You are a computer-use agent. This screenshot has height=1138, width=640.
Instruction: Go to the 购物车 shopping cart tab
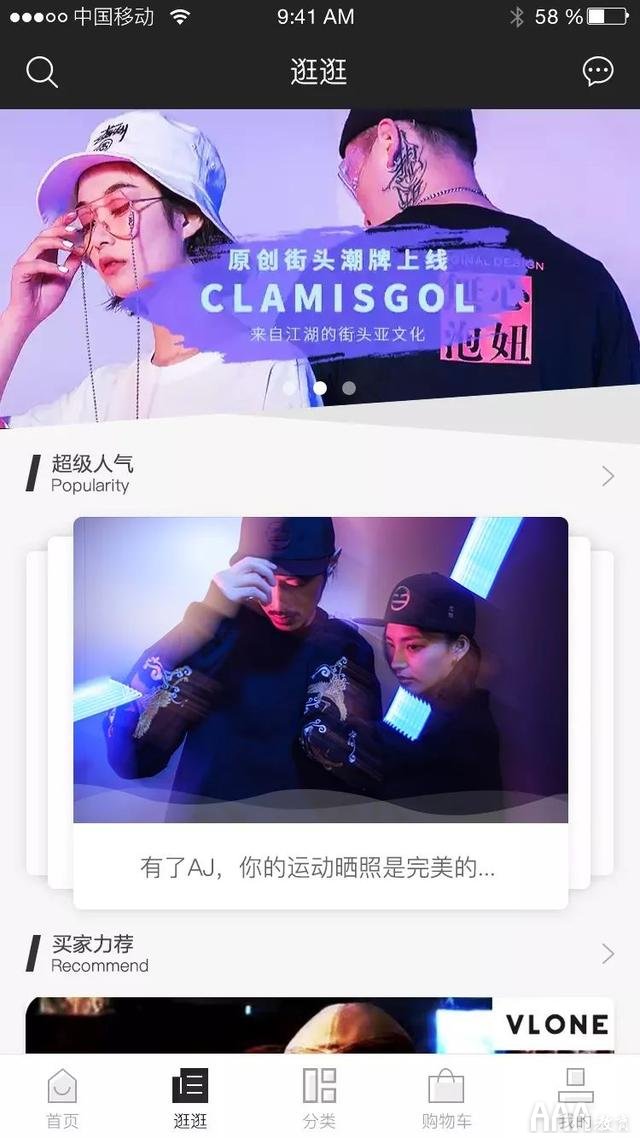tap(446, 1097)
